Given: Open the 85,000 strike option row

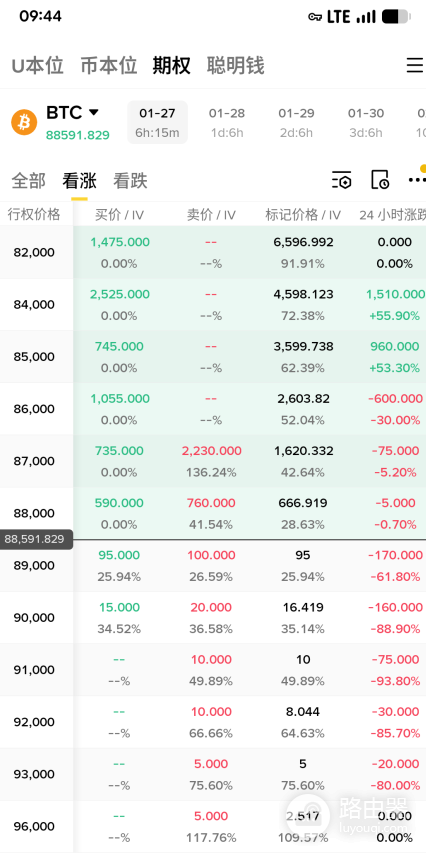Looking at the screenshot, I should click(x=213, y=356).
